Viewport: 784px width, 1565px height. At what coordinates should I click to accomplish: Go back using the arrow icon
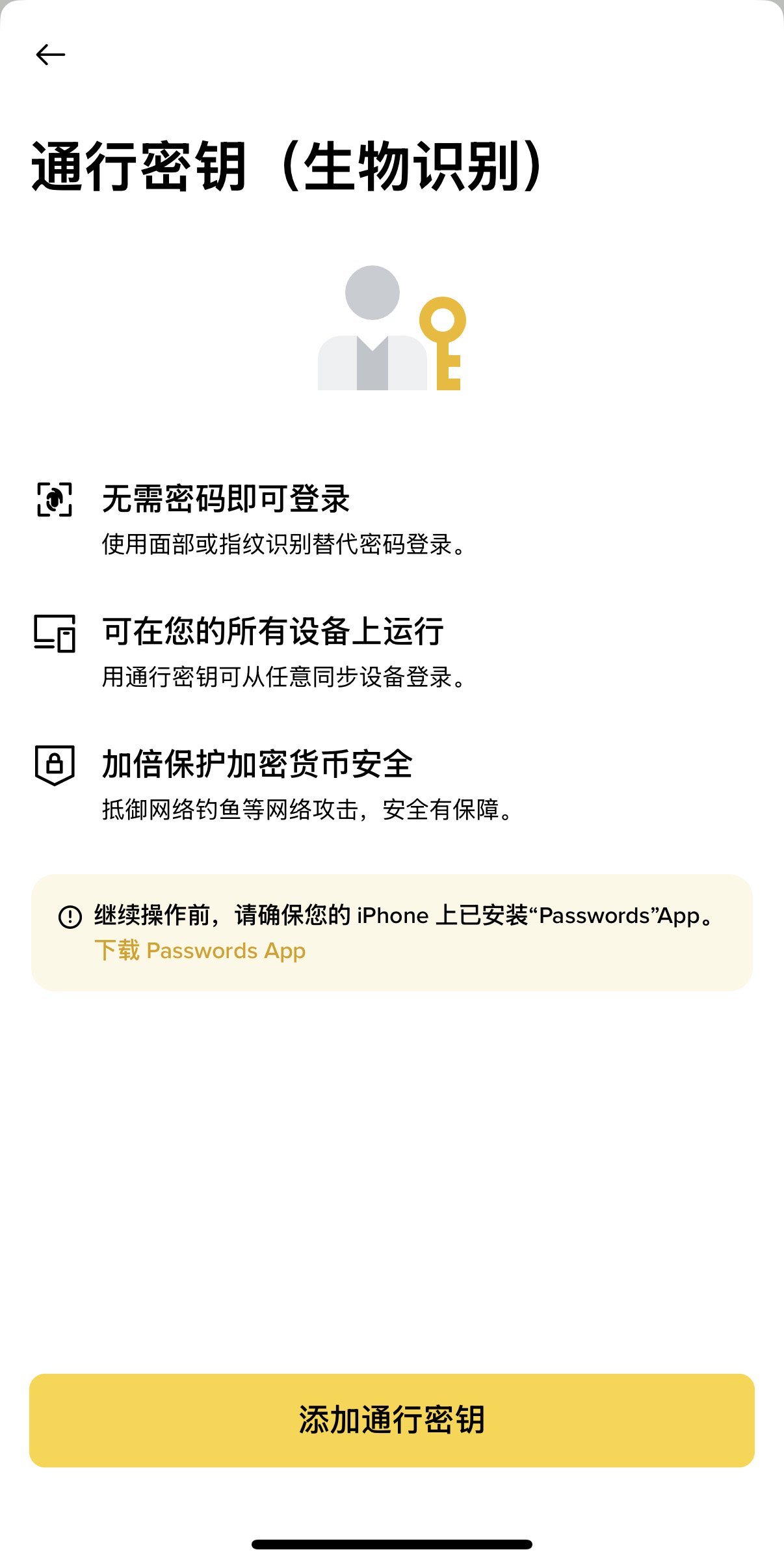(50, 55)
